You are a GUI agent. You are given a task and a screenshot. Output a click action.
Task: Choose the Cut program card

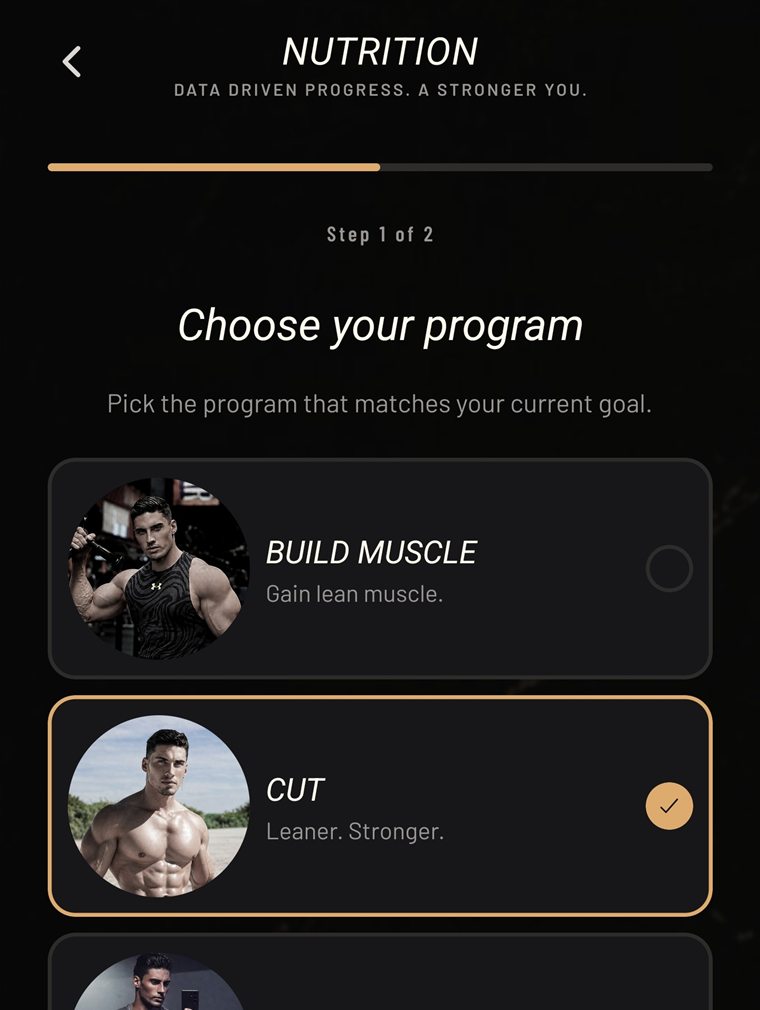380,806
